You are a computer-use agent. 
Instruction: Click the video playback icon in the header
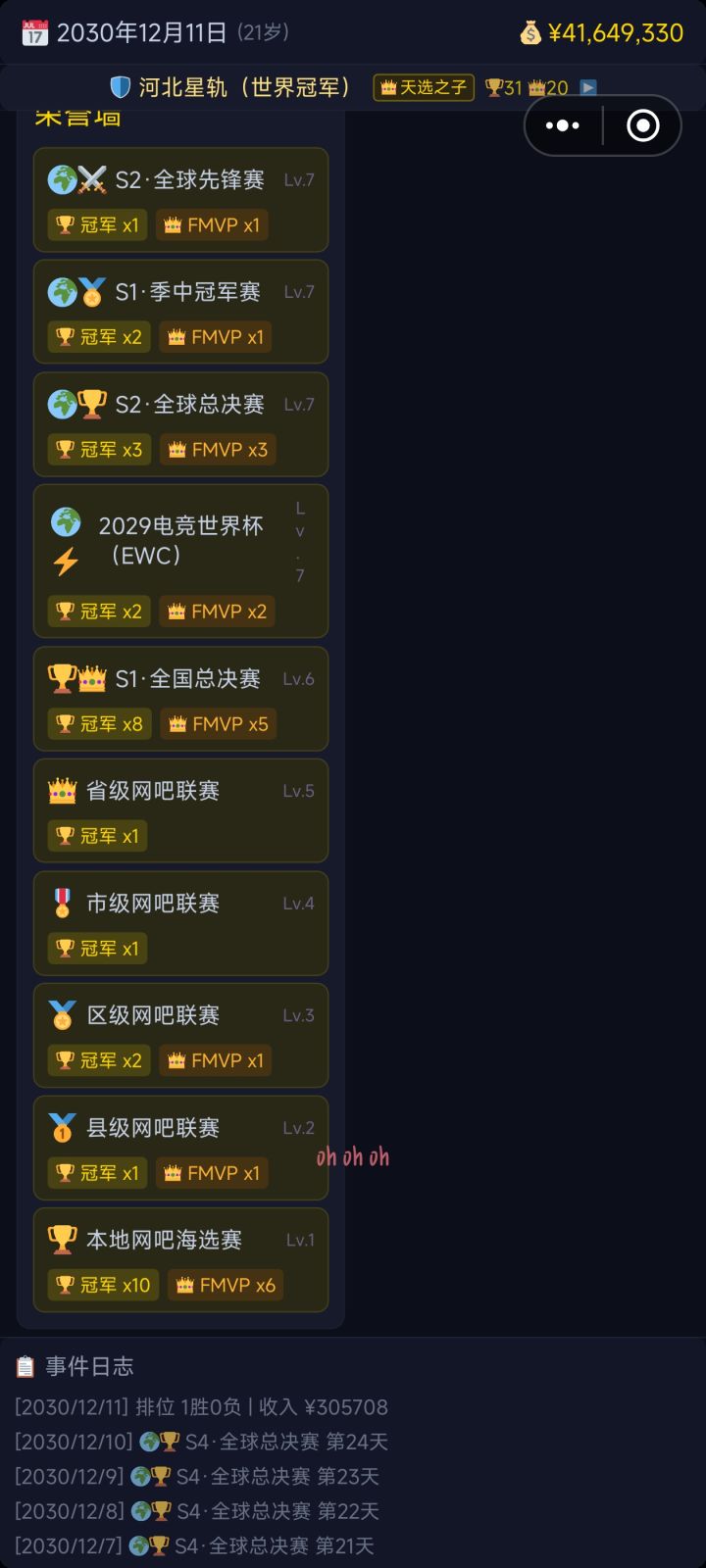pyautogui.click(x=588, y=86)
